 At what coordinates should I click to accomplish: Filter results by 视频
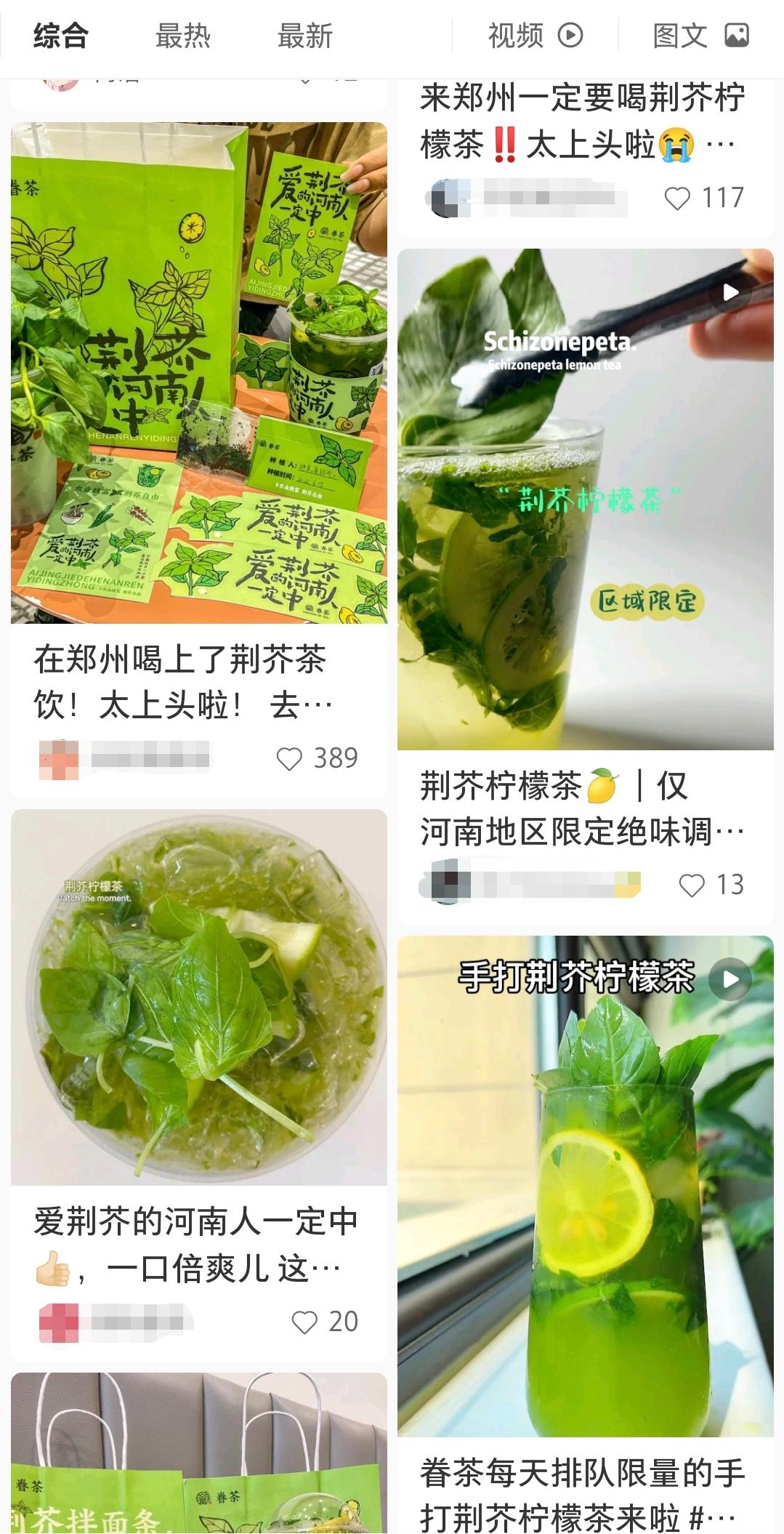(535, 36)
